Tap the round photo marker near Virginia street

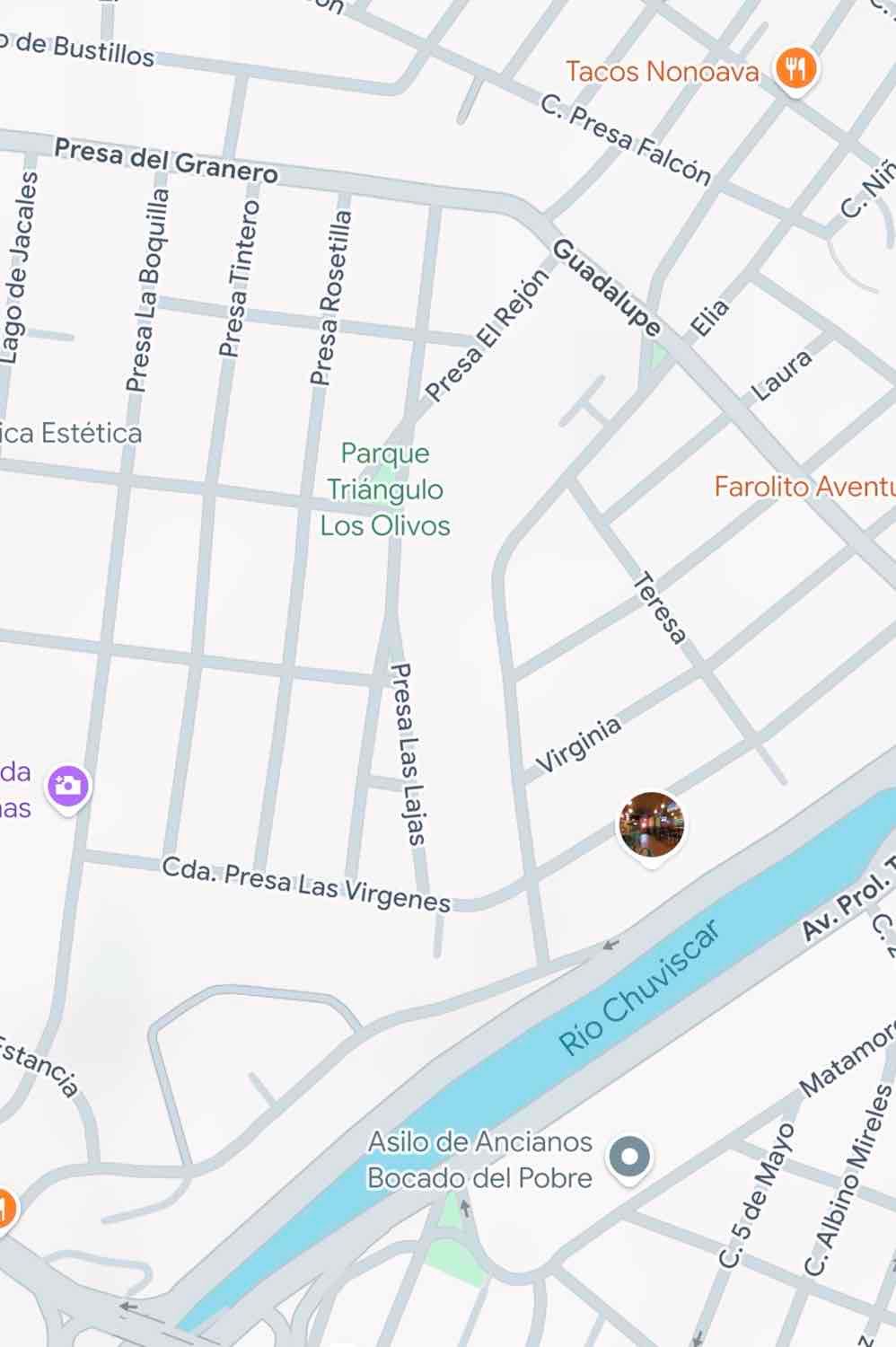651,823
